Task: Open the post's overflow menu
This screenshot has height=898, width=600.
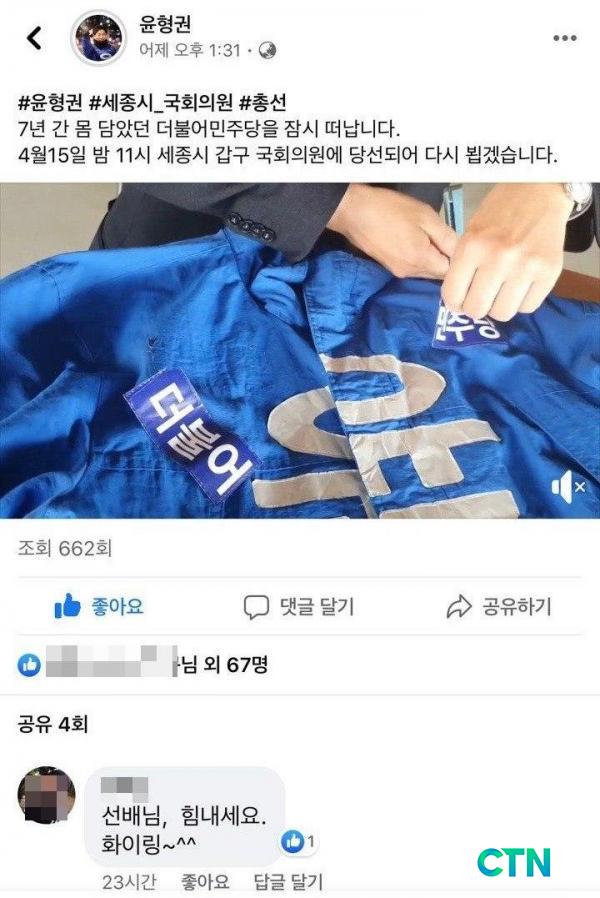Action: 565,38
